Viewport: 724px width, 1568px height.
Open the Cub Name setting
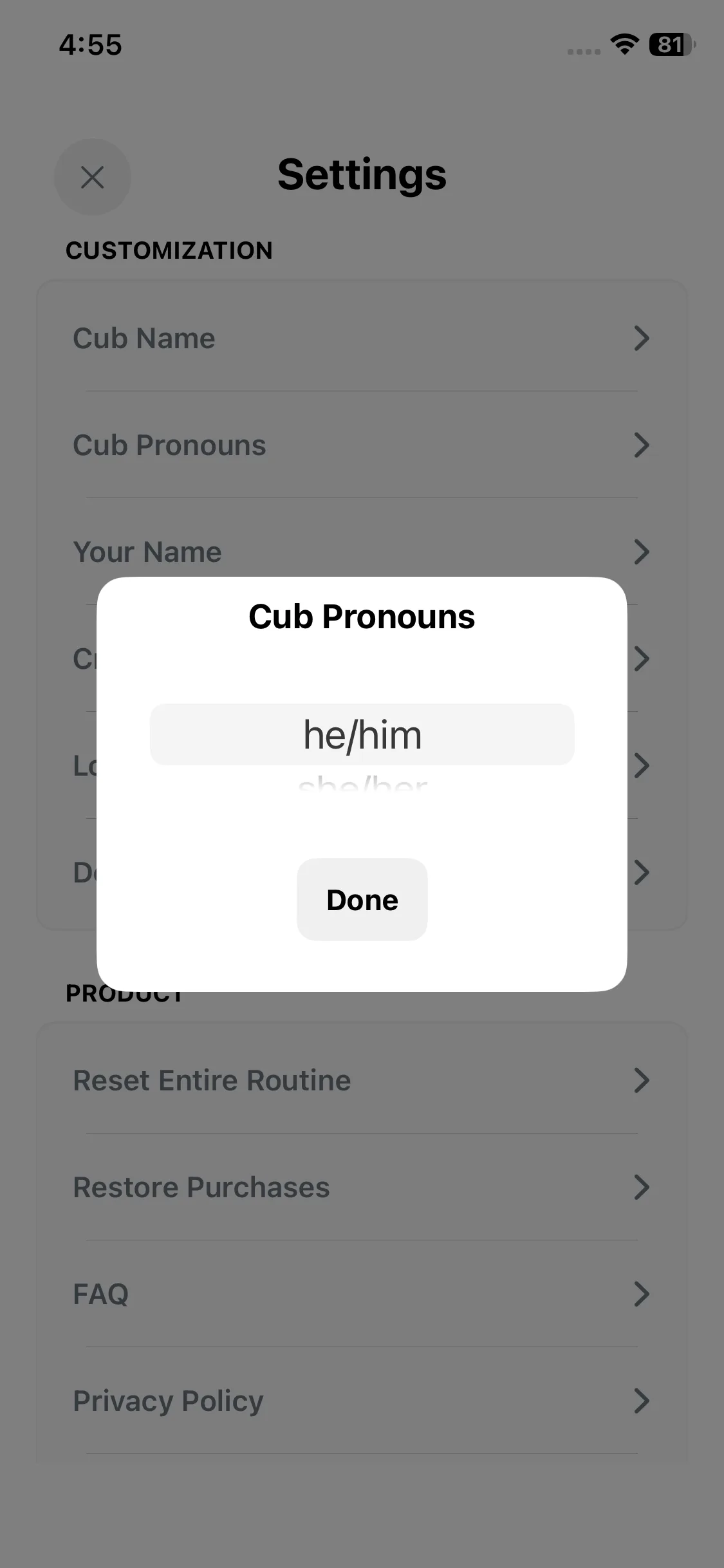pyautogui.click(x=362, y=338)
